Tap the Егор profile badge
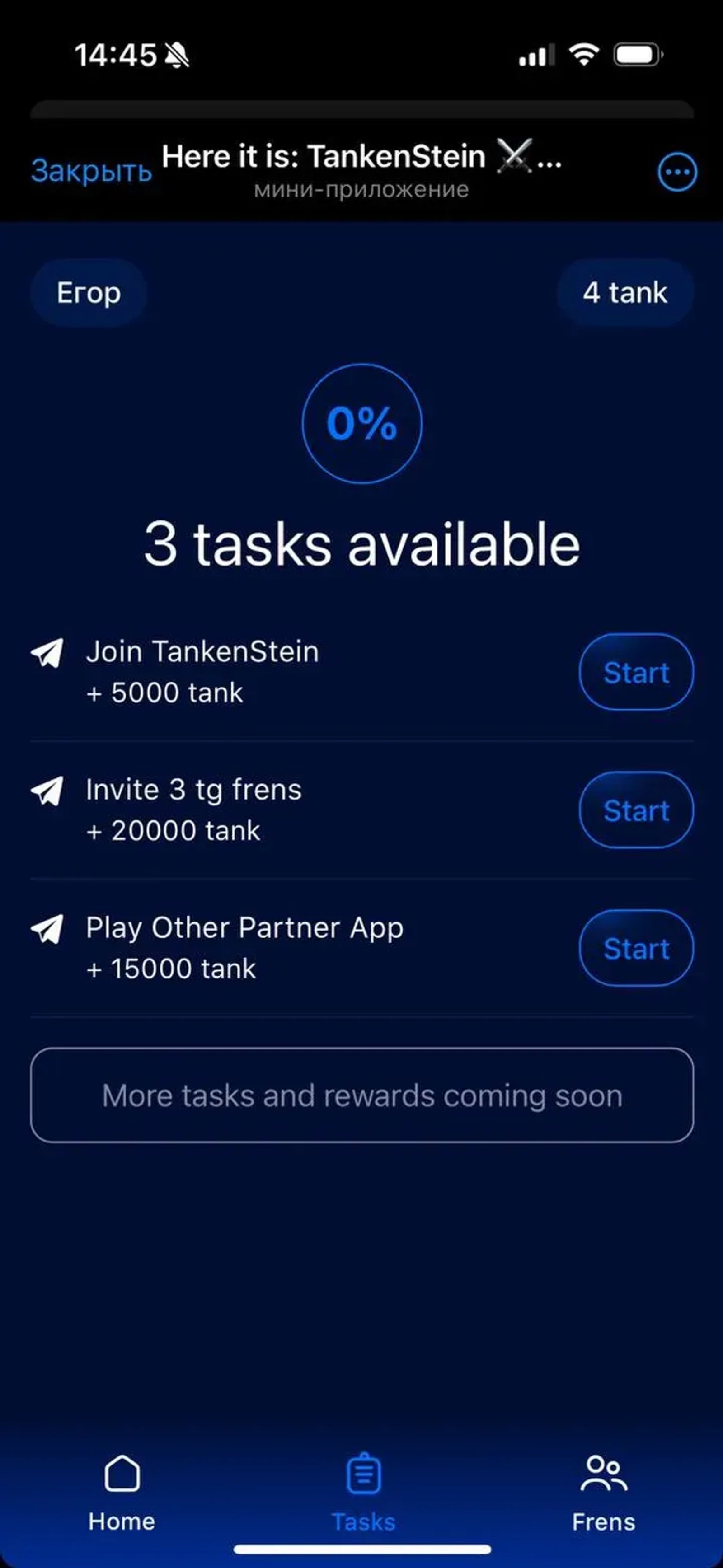The width and height of the screenshot is (723, 1568). (89, 292)
